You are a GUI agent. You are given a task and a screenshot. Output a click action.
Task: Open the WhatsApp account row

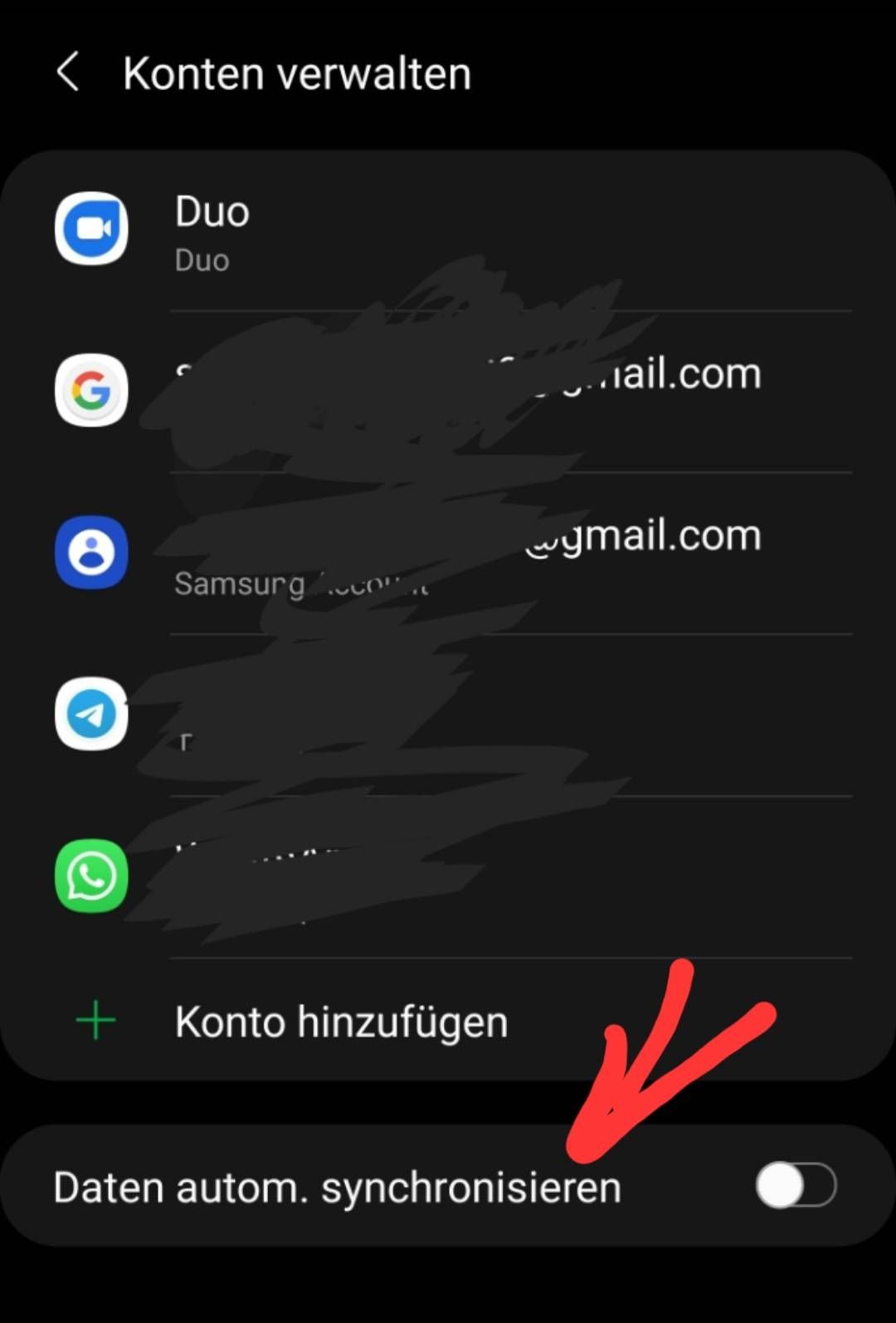click(x=448, y=876)
